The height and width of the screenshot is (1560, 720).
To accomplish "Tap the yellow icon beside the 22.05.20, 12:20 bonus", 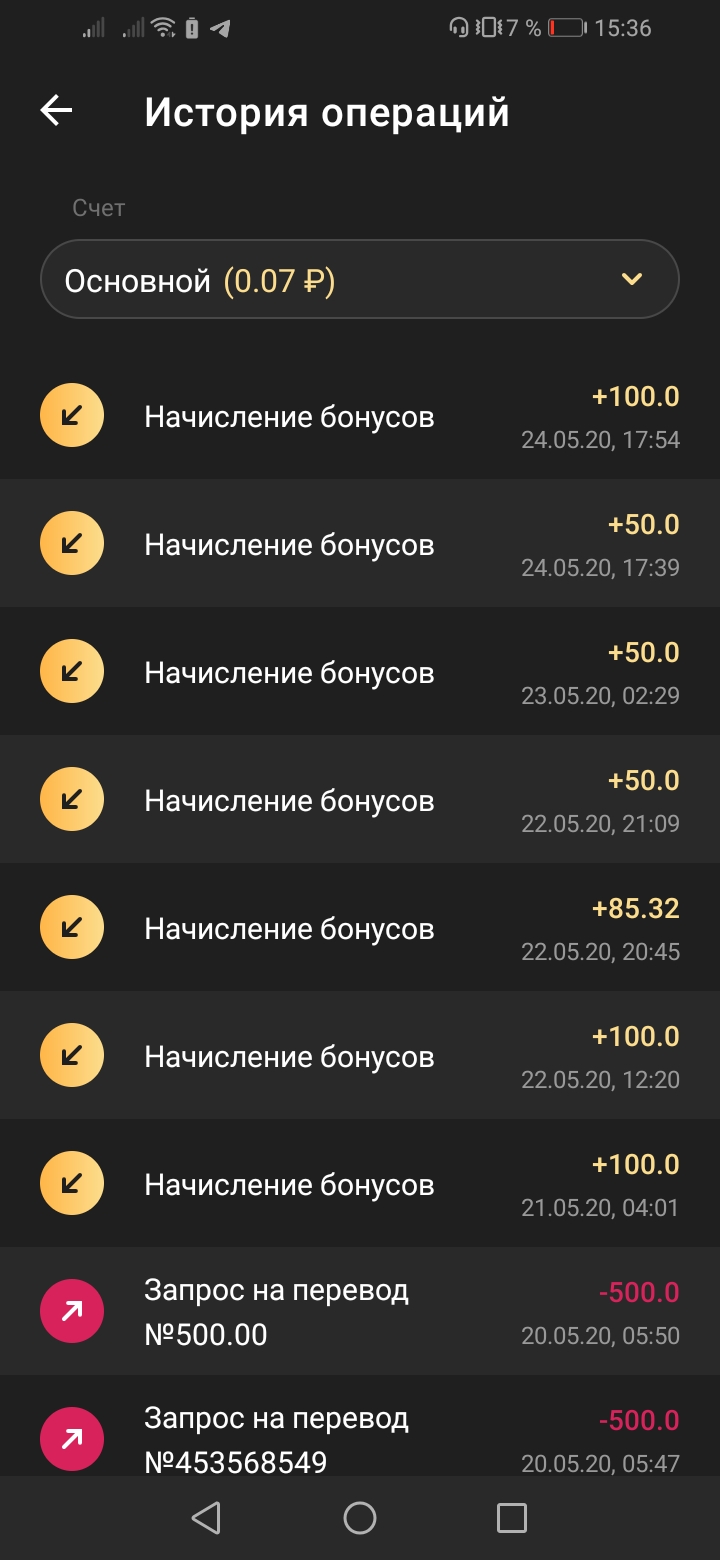I will (x=71, y=1055).
